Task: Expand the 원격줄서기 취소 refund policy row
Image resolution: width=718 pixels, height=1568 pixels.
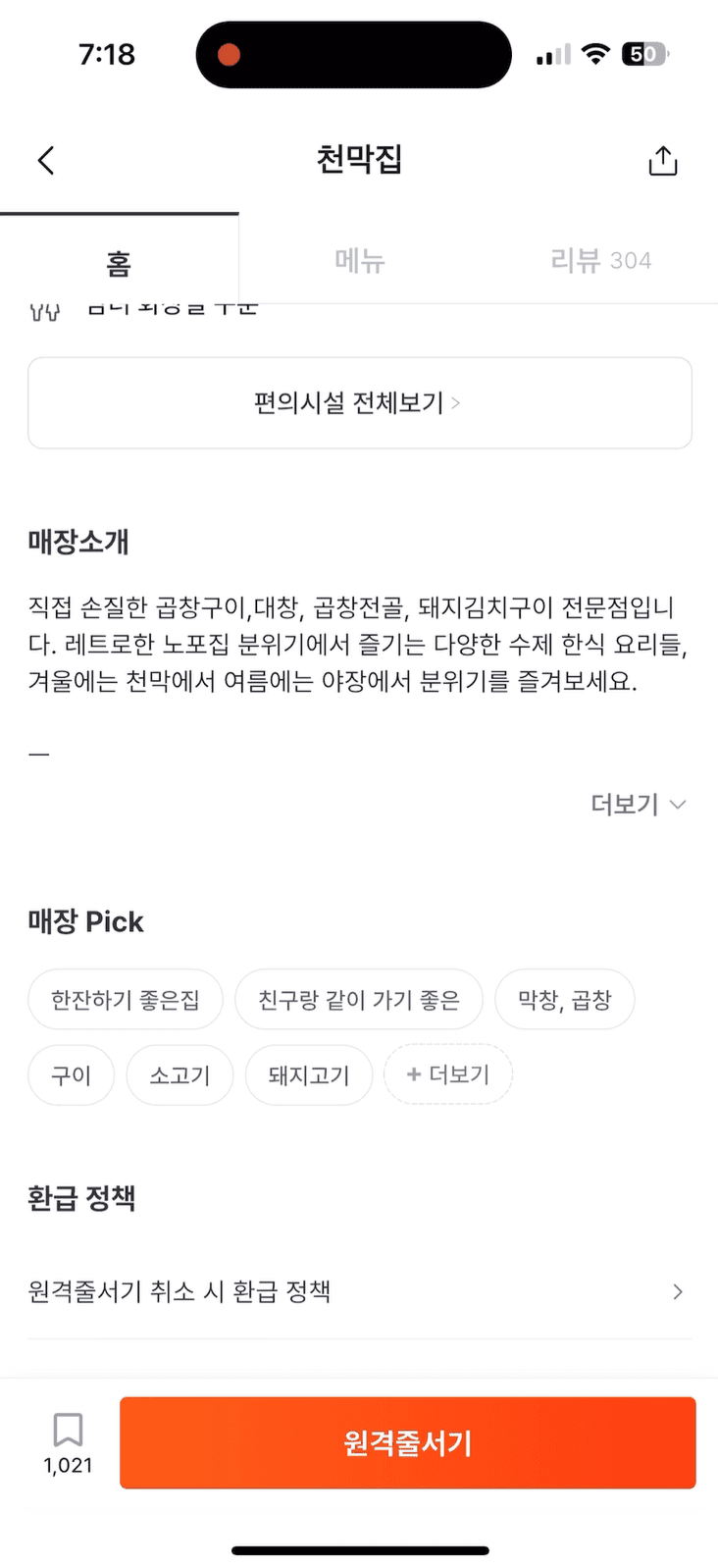Action: 359,1291
